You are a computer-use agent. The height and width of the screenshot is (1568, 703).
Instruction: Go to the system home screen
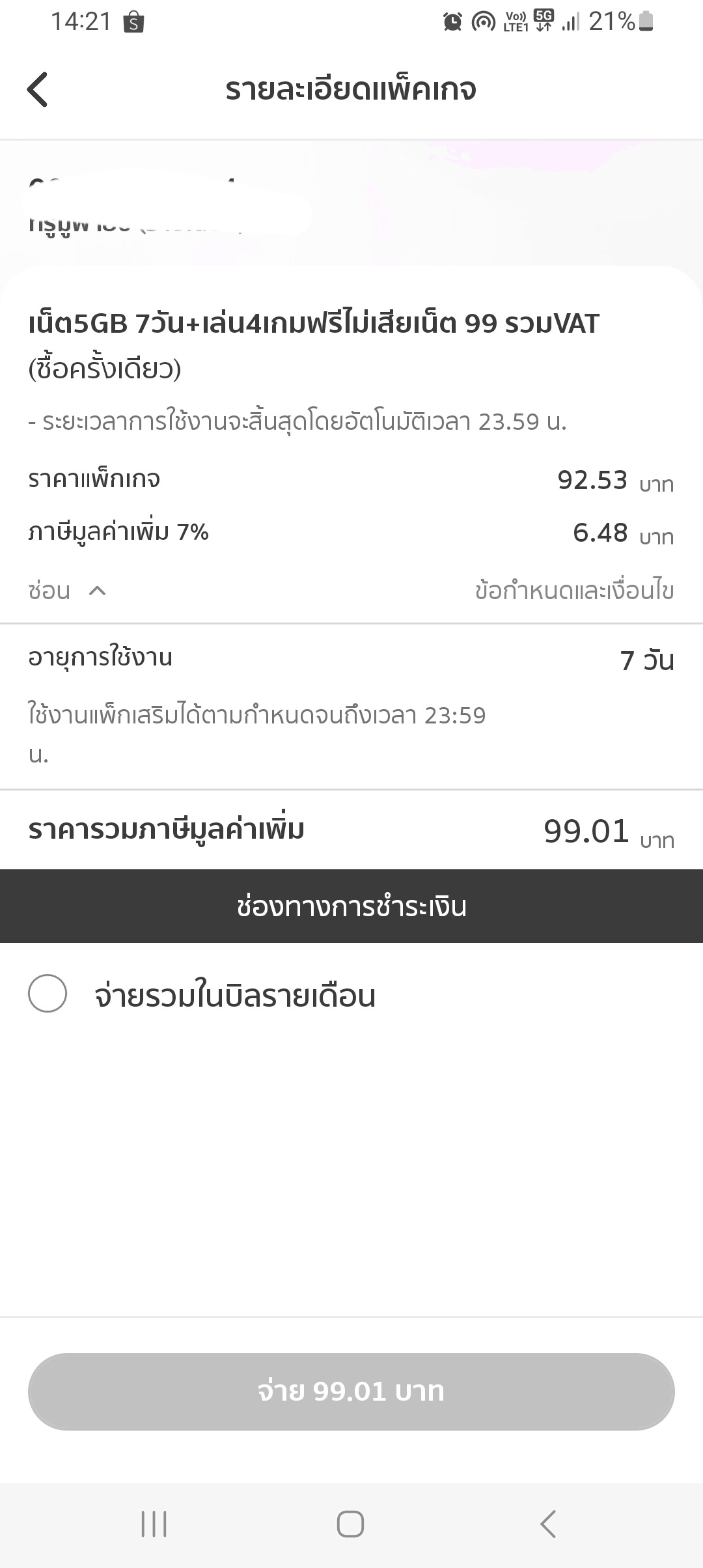point(350,1524)
